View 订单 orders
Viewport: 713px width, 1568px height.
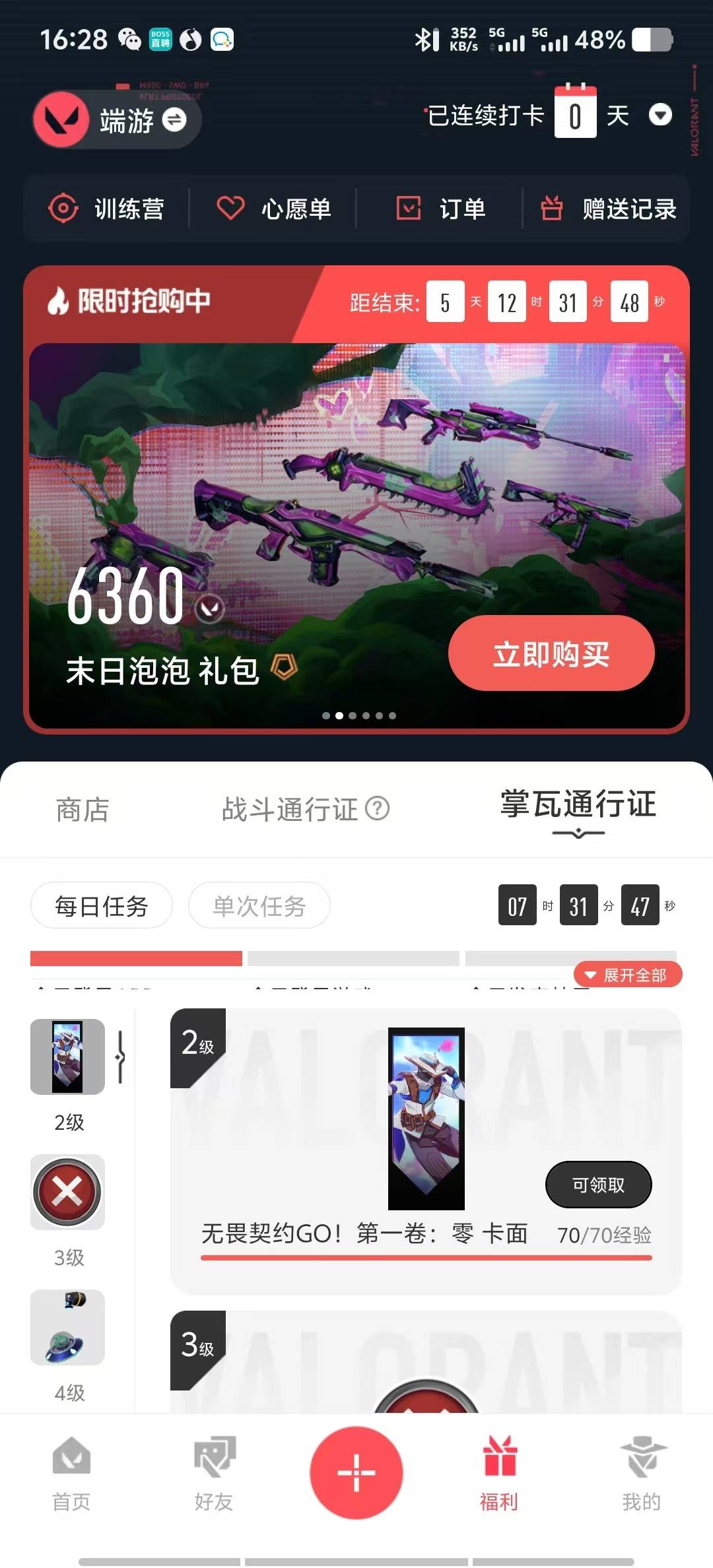coord(441,209)
